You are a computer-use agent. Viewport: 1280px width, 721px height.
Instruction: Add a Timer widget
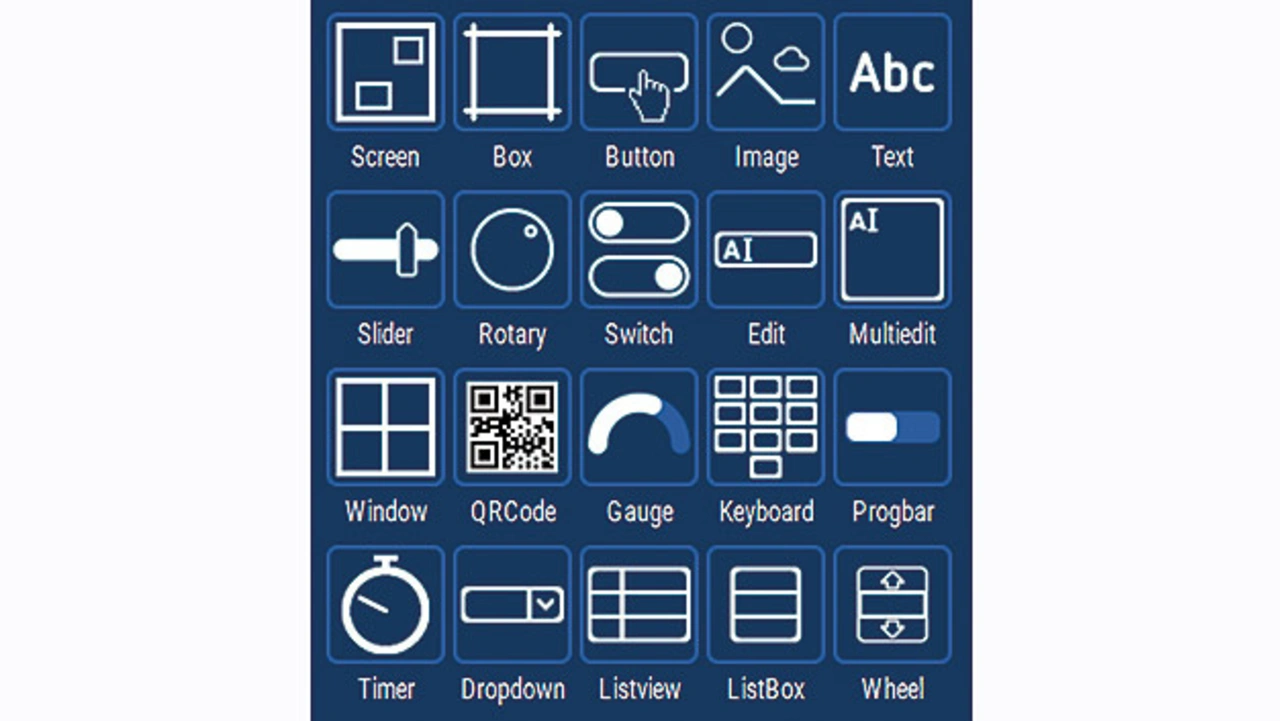click(385, 604)
